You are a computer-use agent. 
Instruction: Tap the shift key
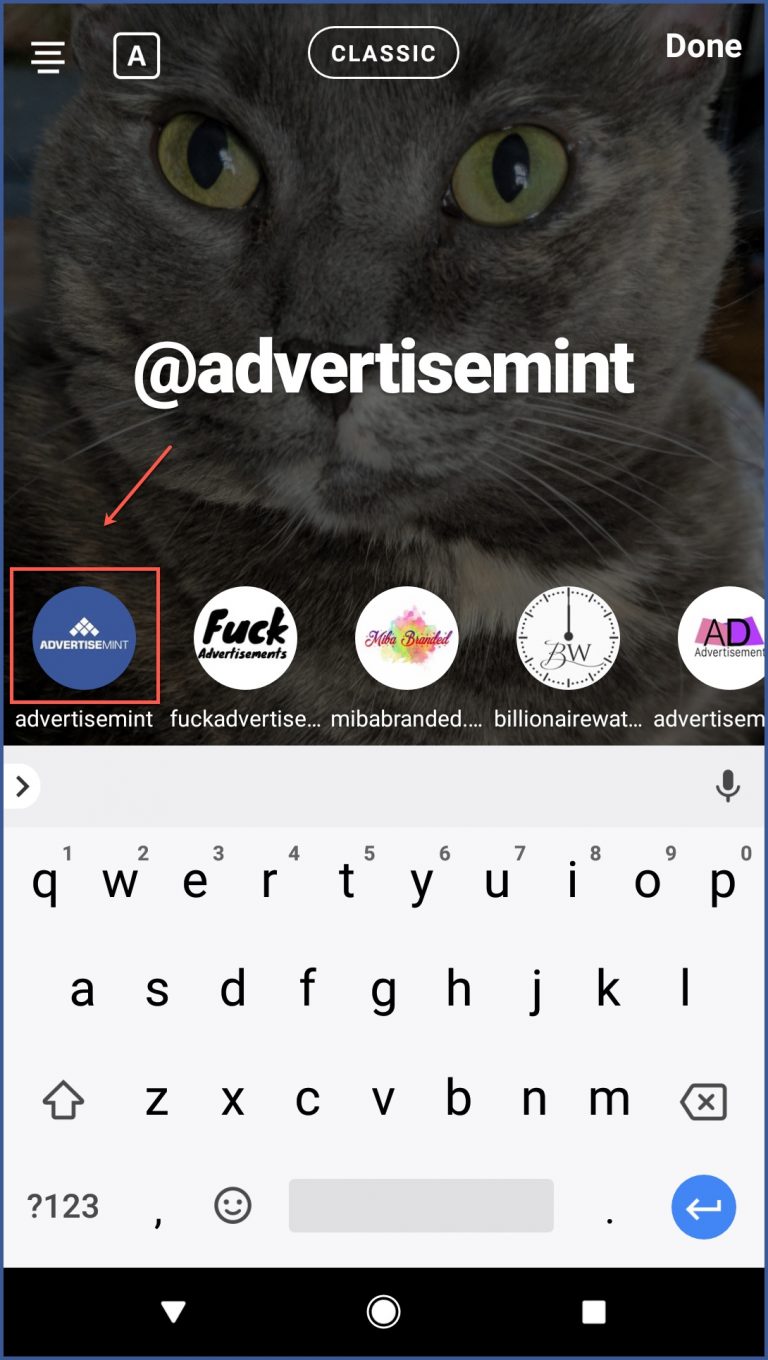point(63,1103)
